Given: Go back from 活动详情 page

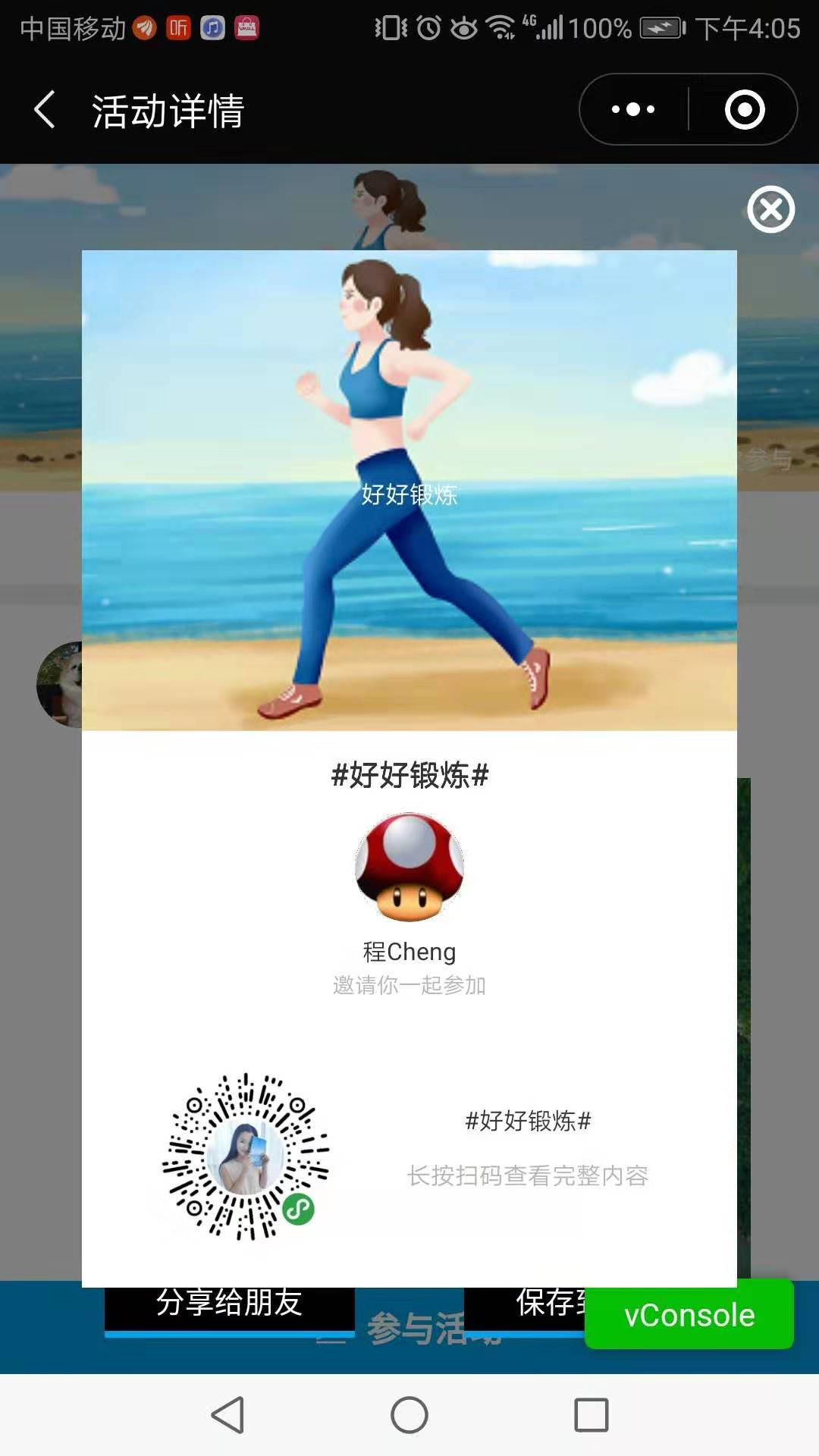Looking at the screenshot, I should [x=45, y=110].
